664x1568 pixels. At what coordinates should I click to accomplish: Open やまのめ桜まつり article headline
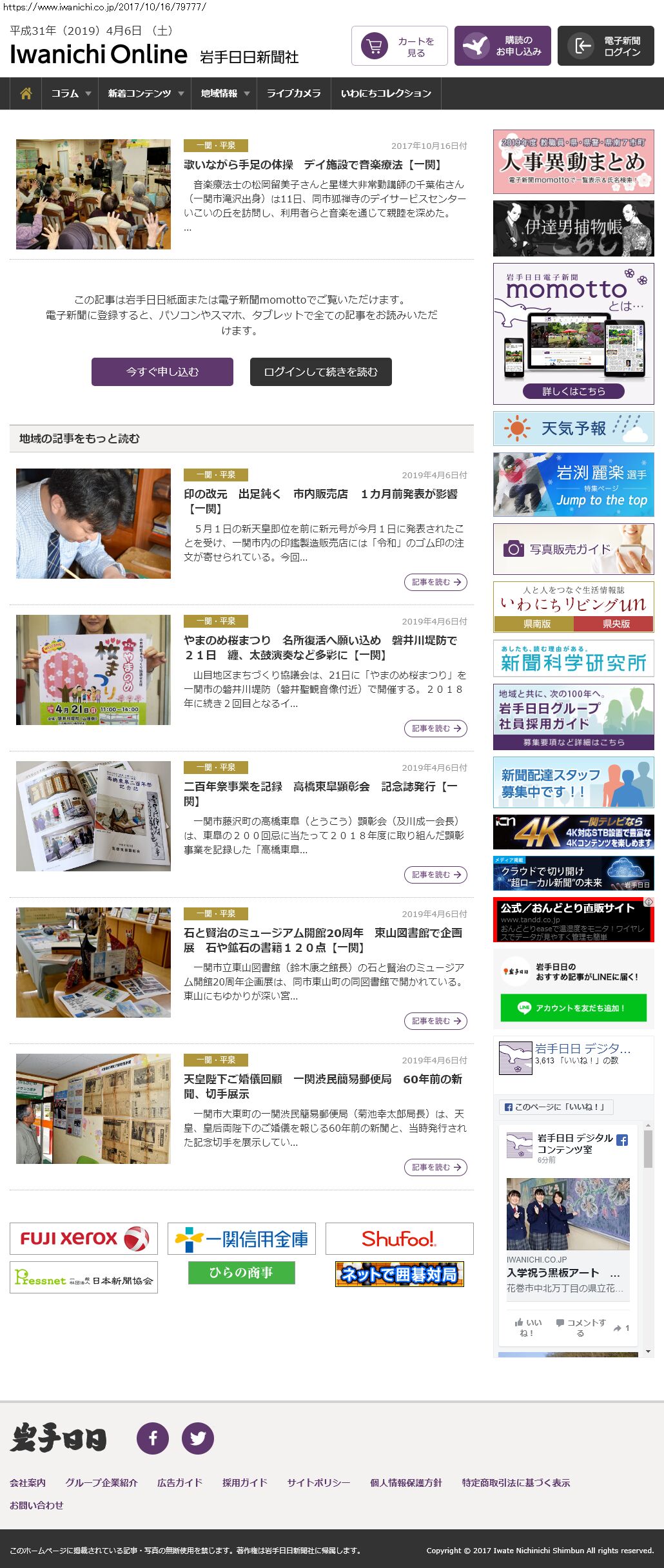[x=320, y=647]
